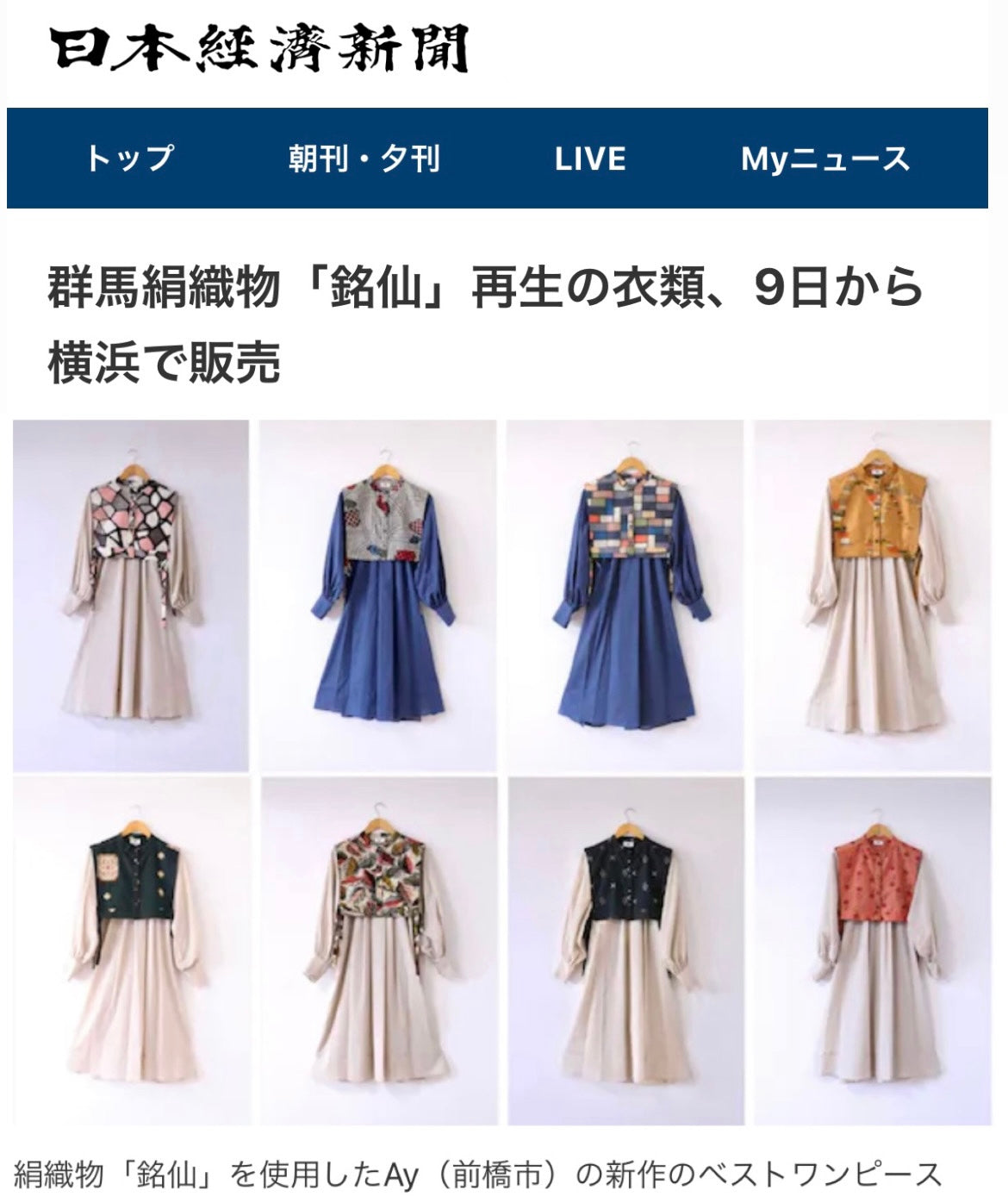1008x1203 pixels.
Task: Switch to the LIVE tab
Action: point(589,159)
